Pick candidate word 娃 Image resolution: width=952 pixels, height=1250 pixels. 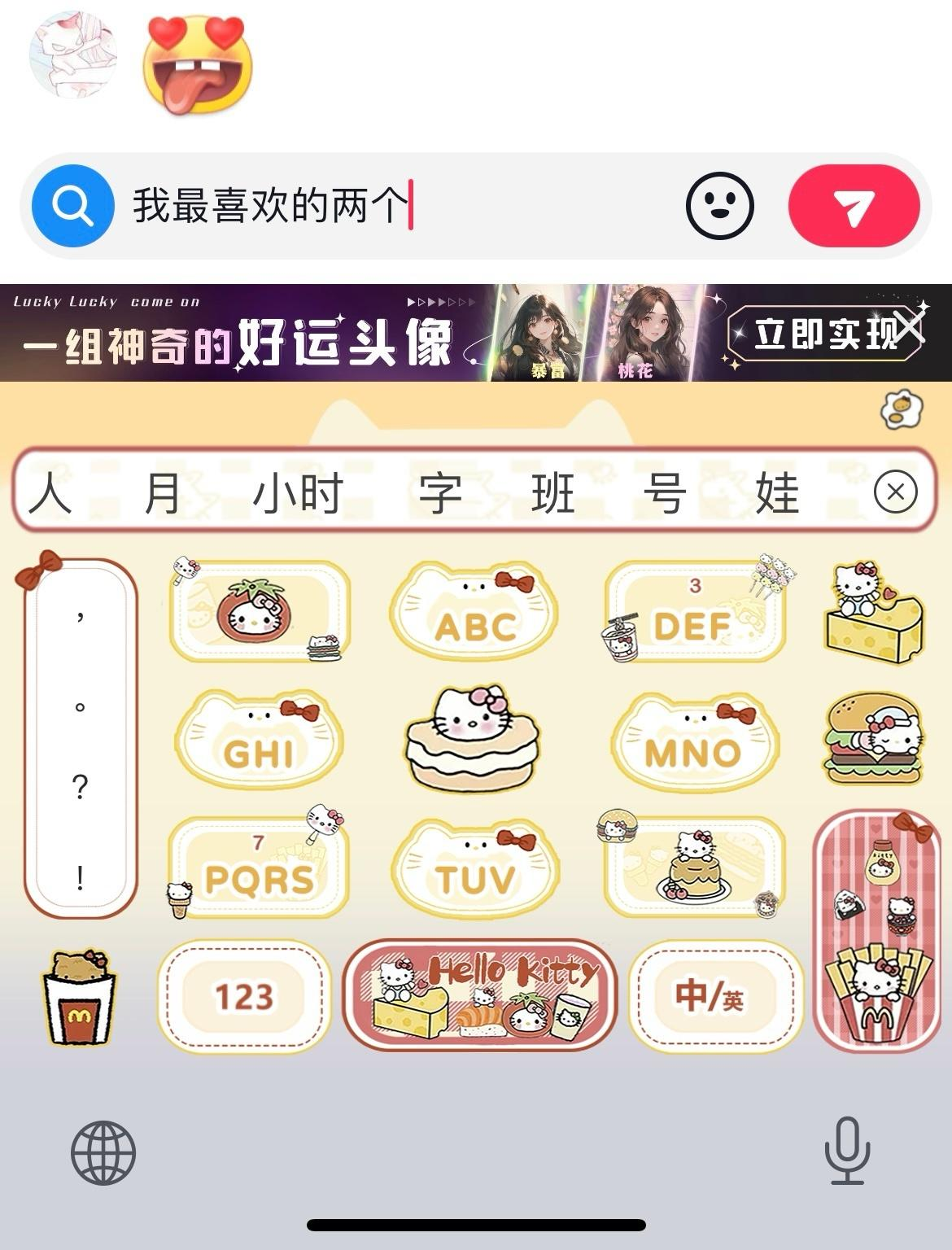[777, 493]
